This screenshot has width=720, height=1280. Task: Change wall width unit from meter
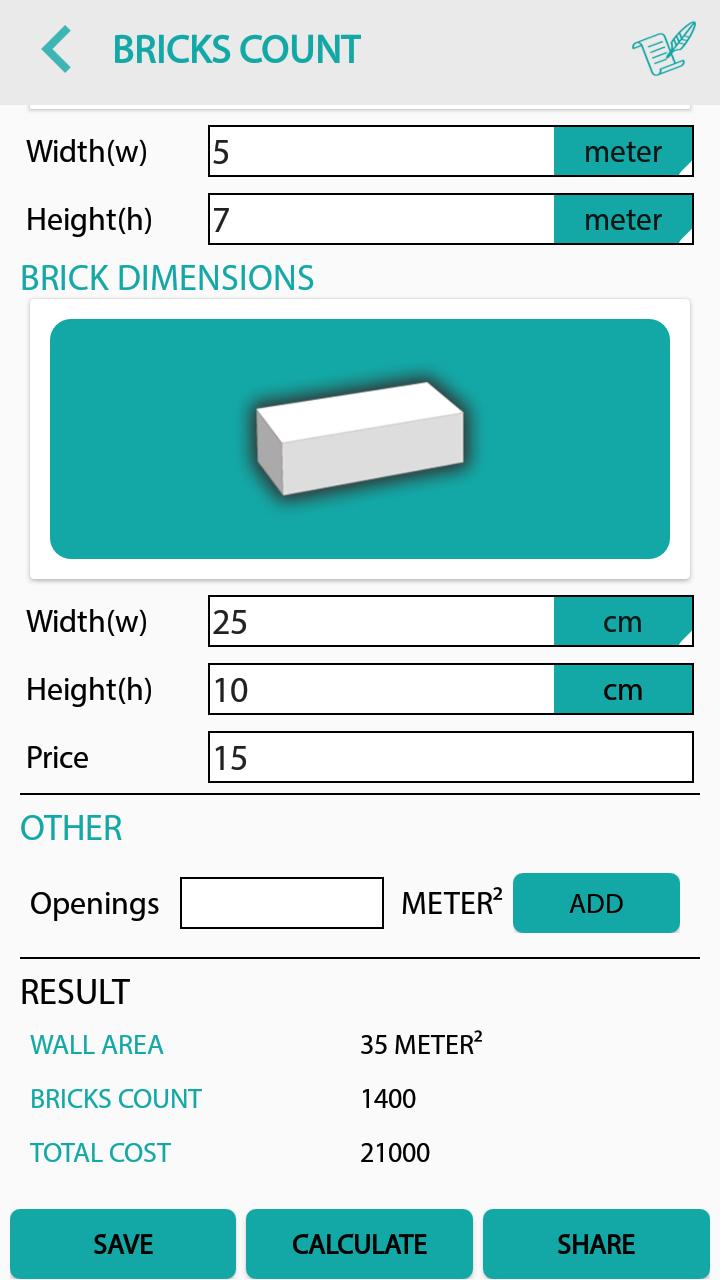pyautogui.click(x=624, y=151)
